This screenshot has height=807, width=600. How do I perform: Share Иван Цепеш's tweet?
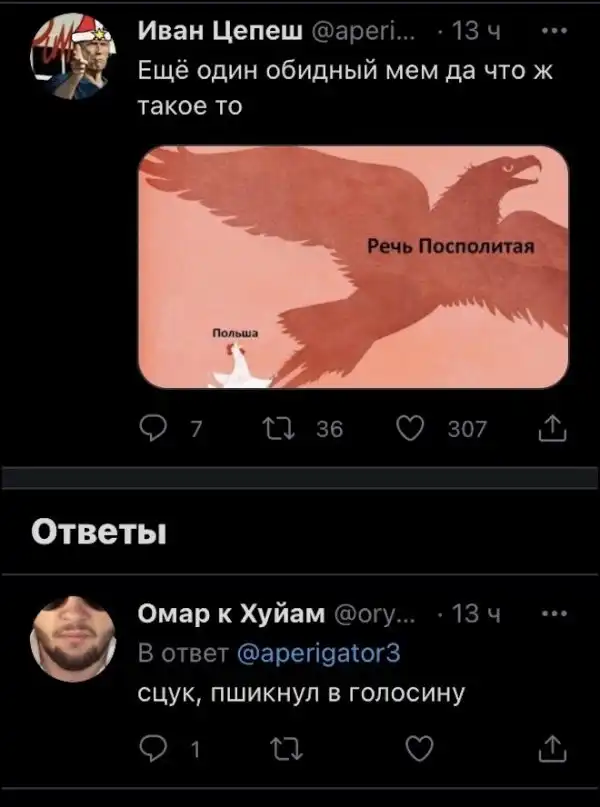pyautogui.click(x=553, y=430)
